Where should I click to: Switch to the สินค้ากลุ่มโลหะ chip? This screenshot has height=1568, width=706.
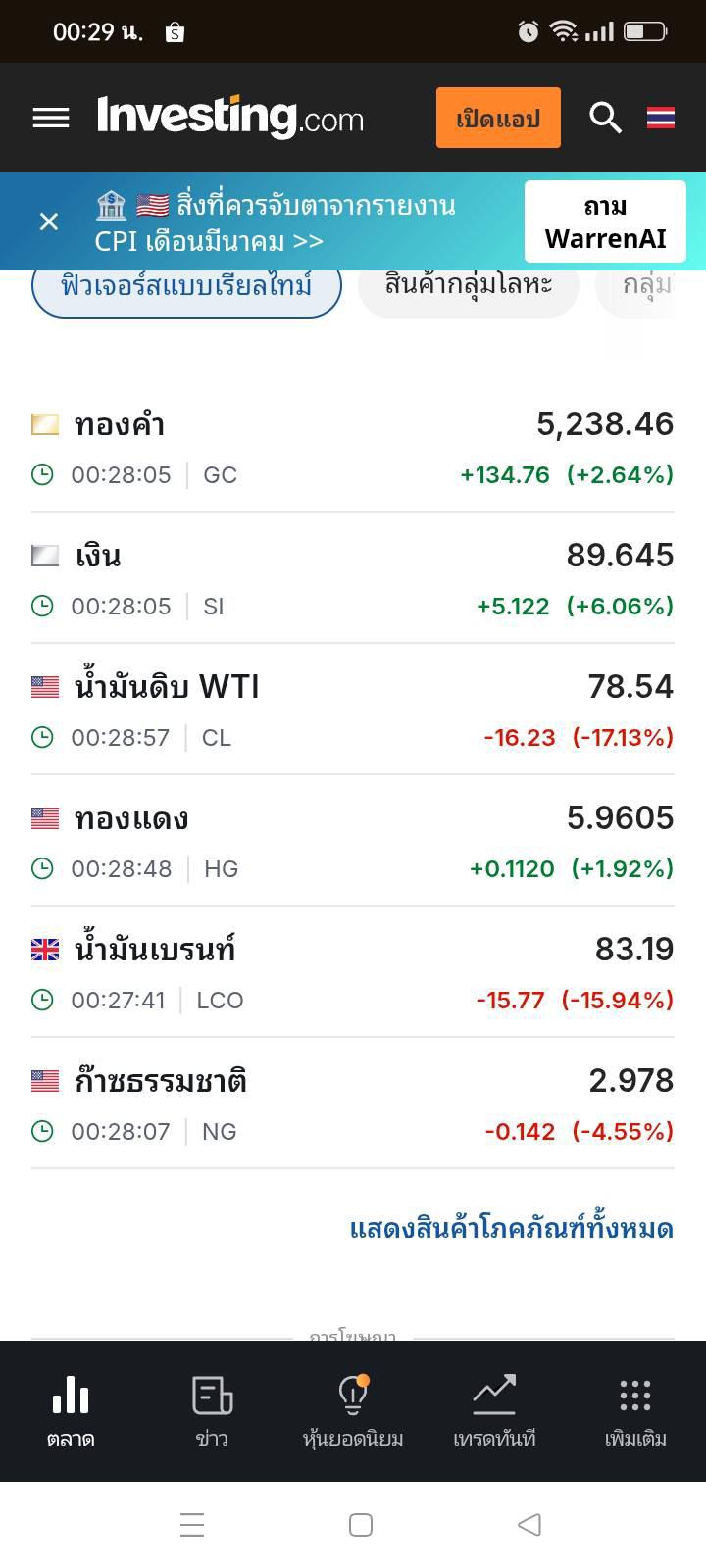[x=469, y=285]
